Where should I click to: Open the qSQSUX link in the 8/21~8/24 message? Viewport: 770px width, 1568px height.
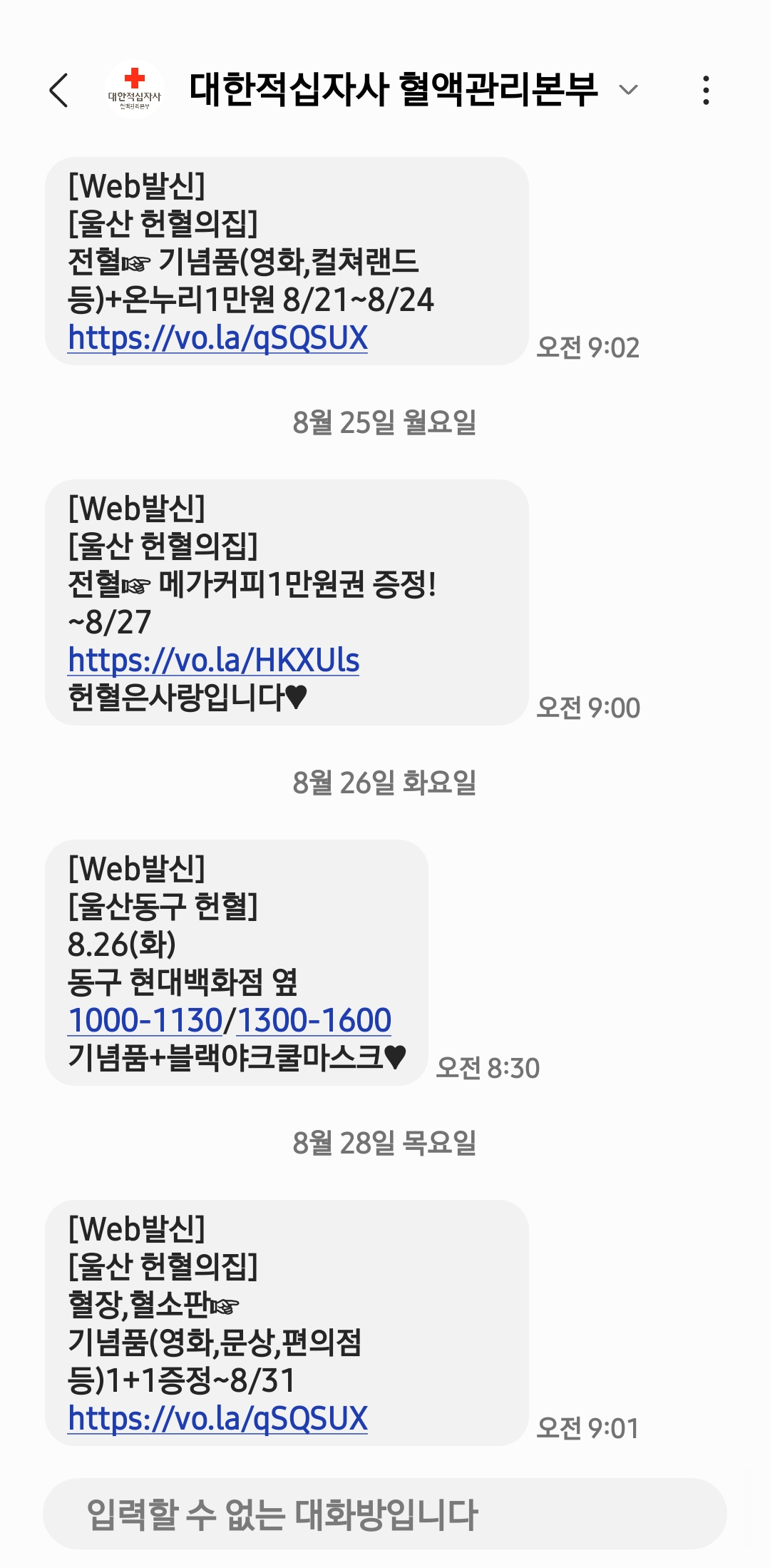click(x=217, y=337)
